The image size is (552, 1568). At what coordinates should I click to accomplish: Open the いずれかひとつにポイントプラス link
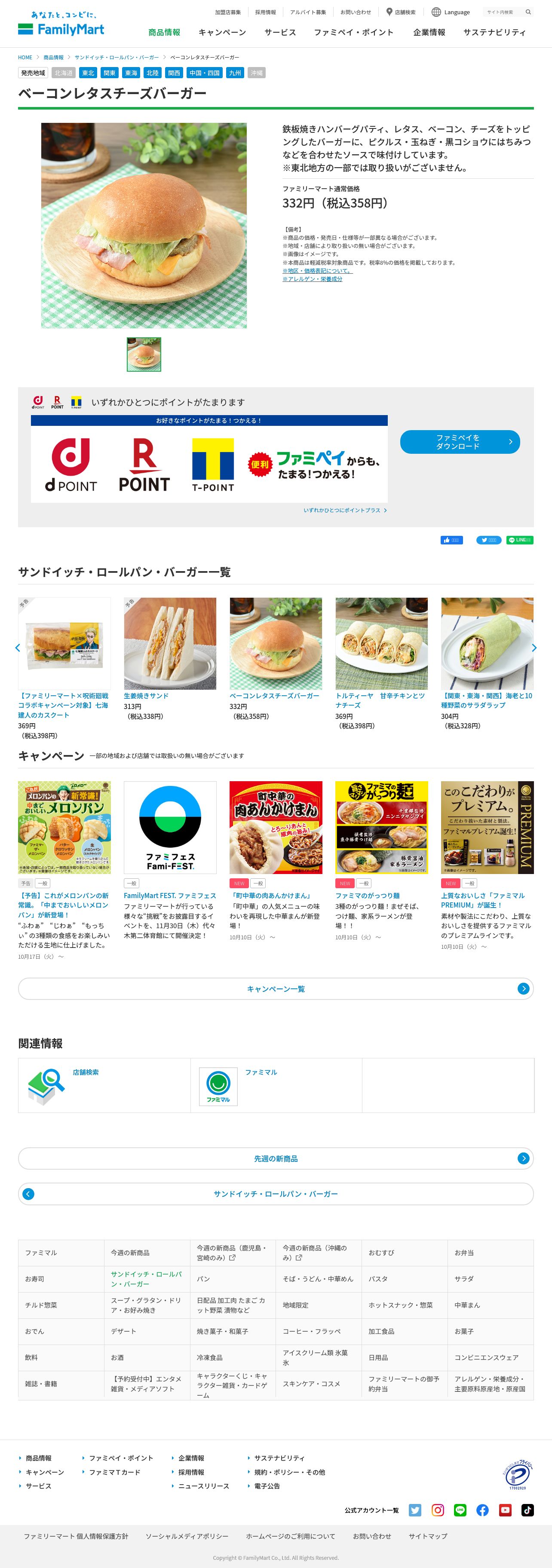pos(344,510)
